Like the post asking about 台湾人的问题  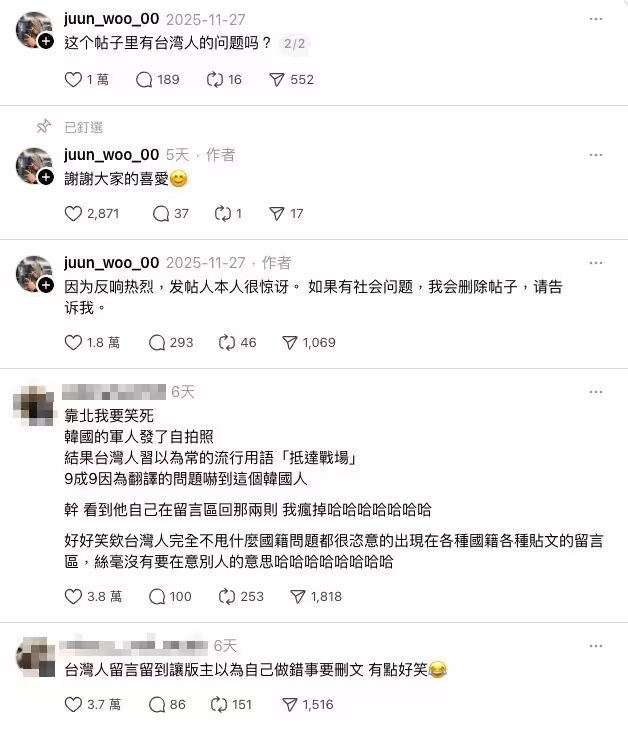tap(73, 80)
